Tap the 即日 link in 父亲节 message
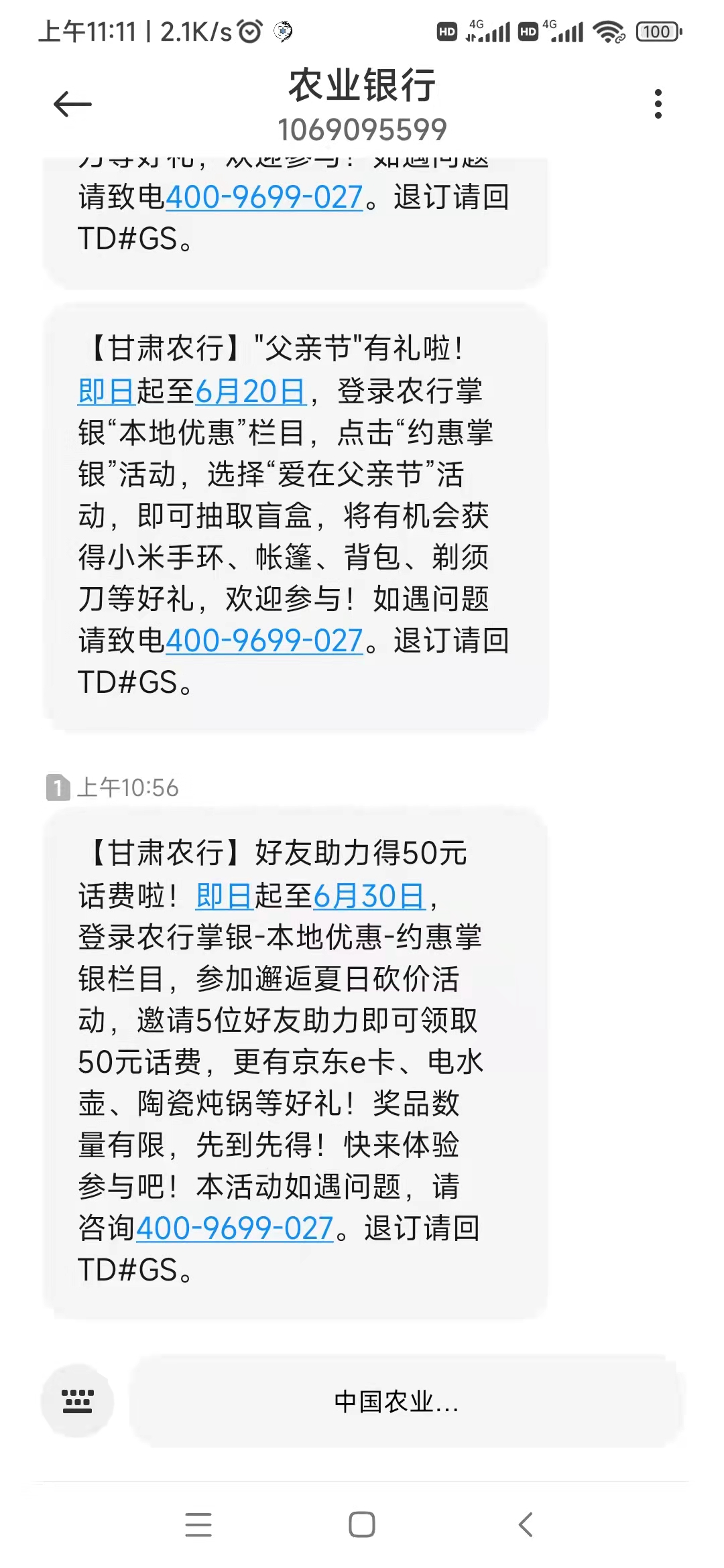Image resolution: width=724 pixels, height=1568 pixels. (107, 391)
